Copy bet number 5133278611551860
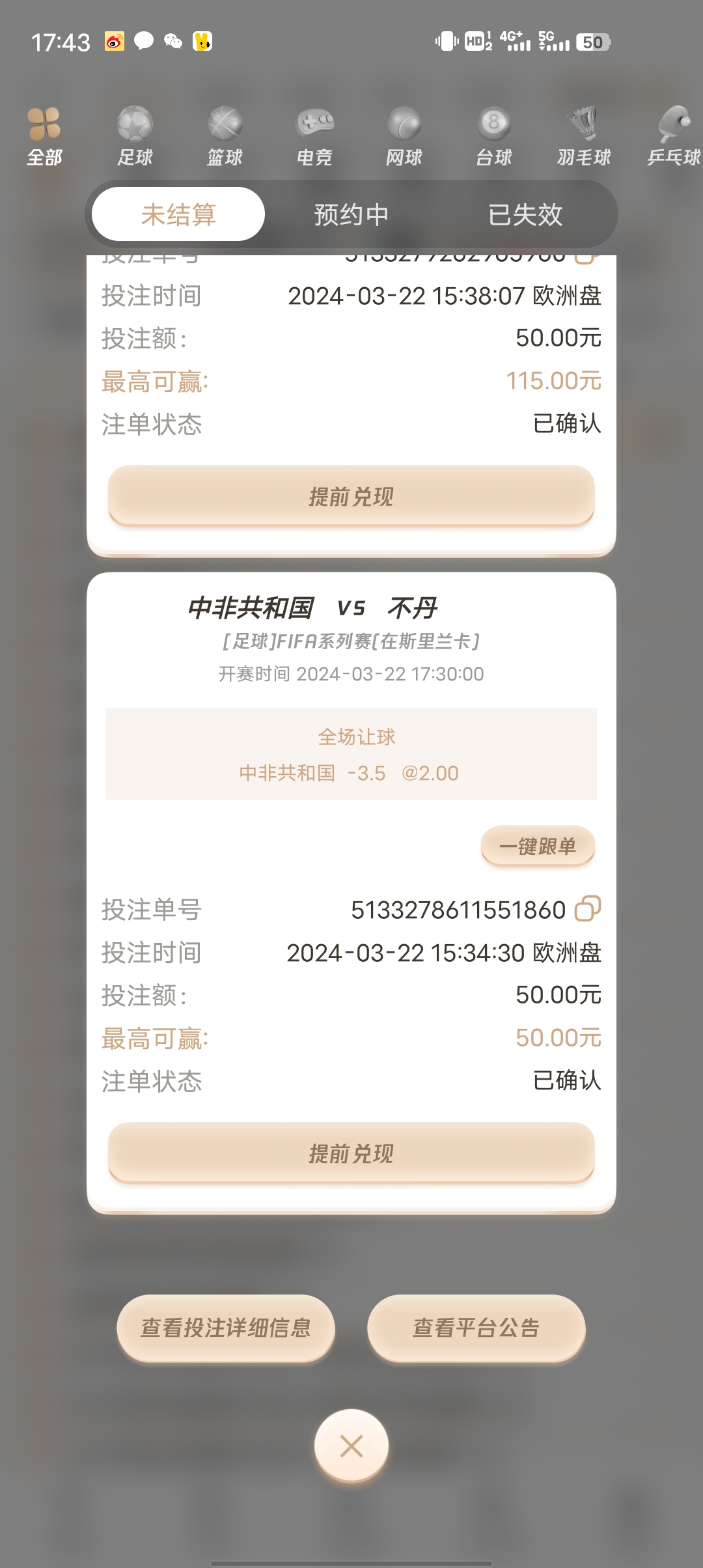 coord(587,909)
